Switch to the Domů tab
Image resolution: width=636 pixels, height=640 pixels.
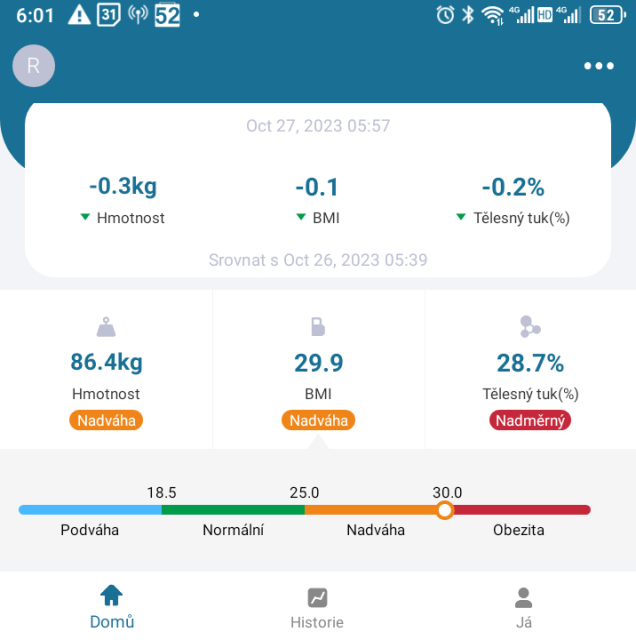[x=111, y=606]
